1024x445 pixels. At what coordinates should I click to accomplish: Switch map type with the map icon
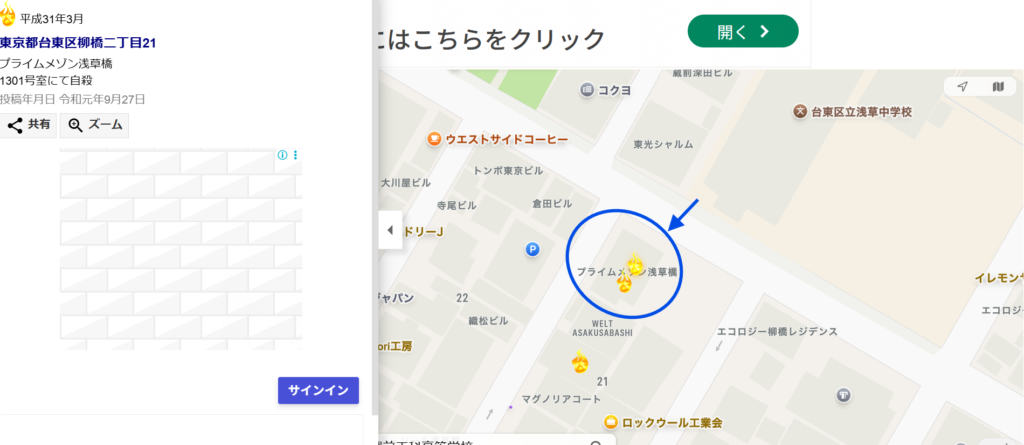pos(997,87)
